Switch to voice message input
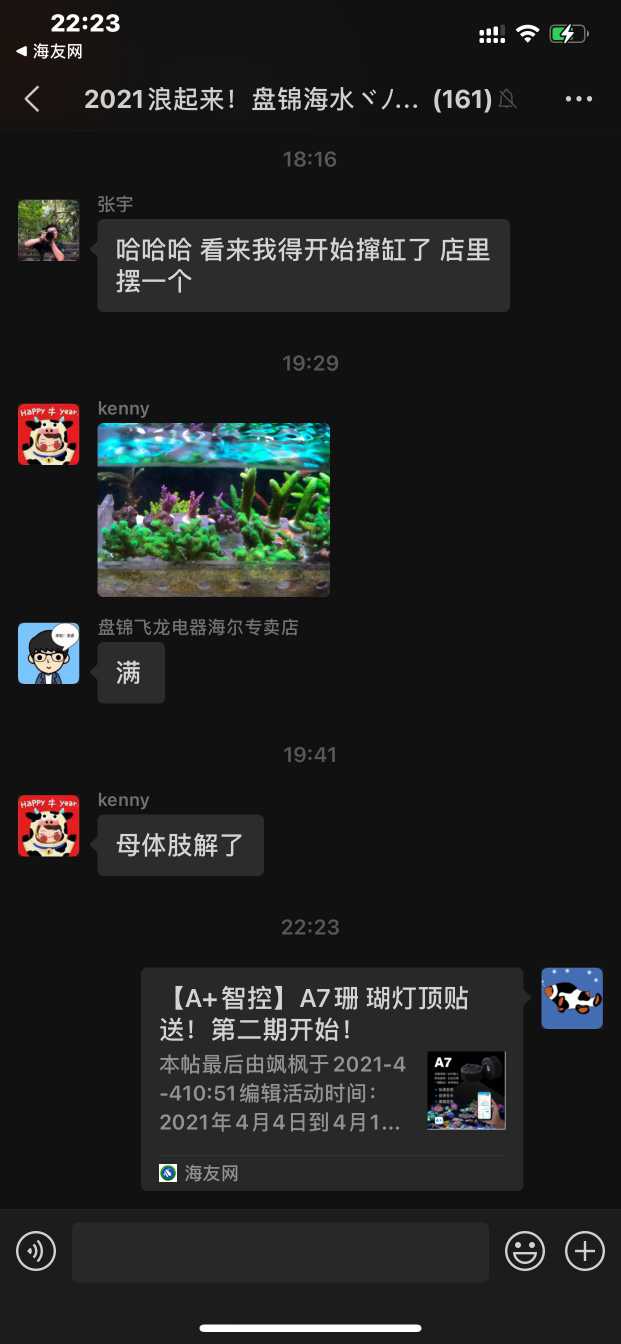 (x=36, y=1251)
